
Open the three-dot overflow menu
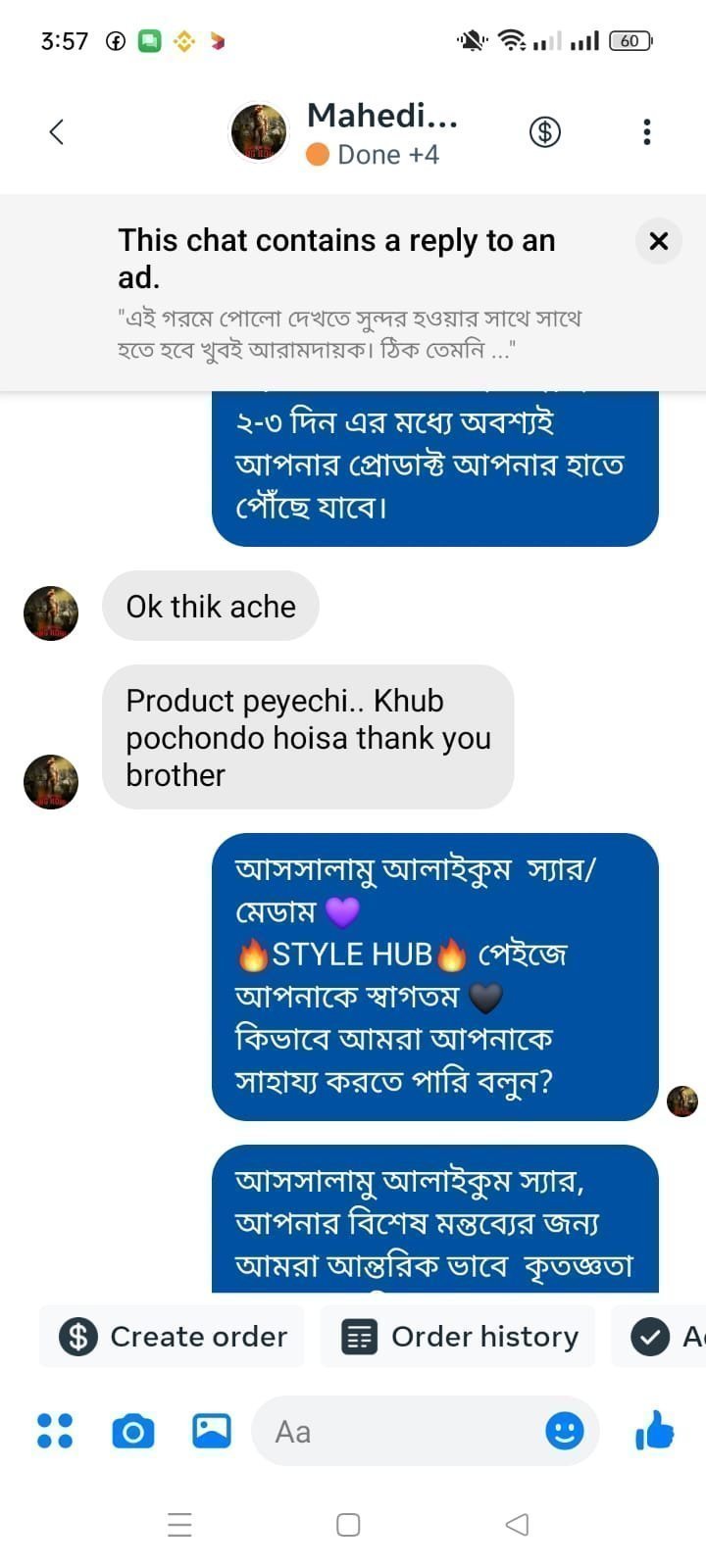(x=646, y=131)
